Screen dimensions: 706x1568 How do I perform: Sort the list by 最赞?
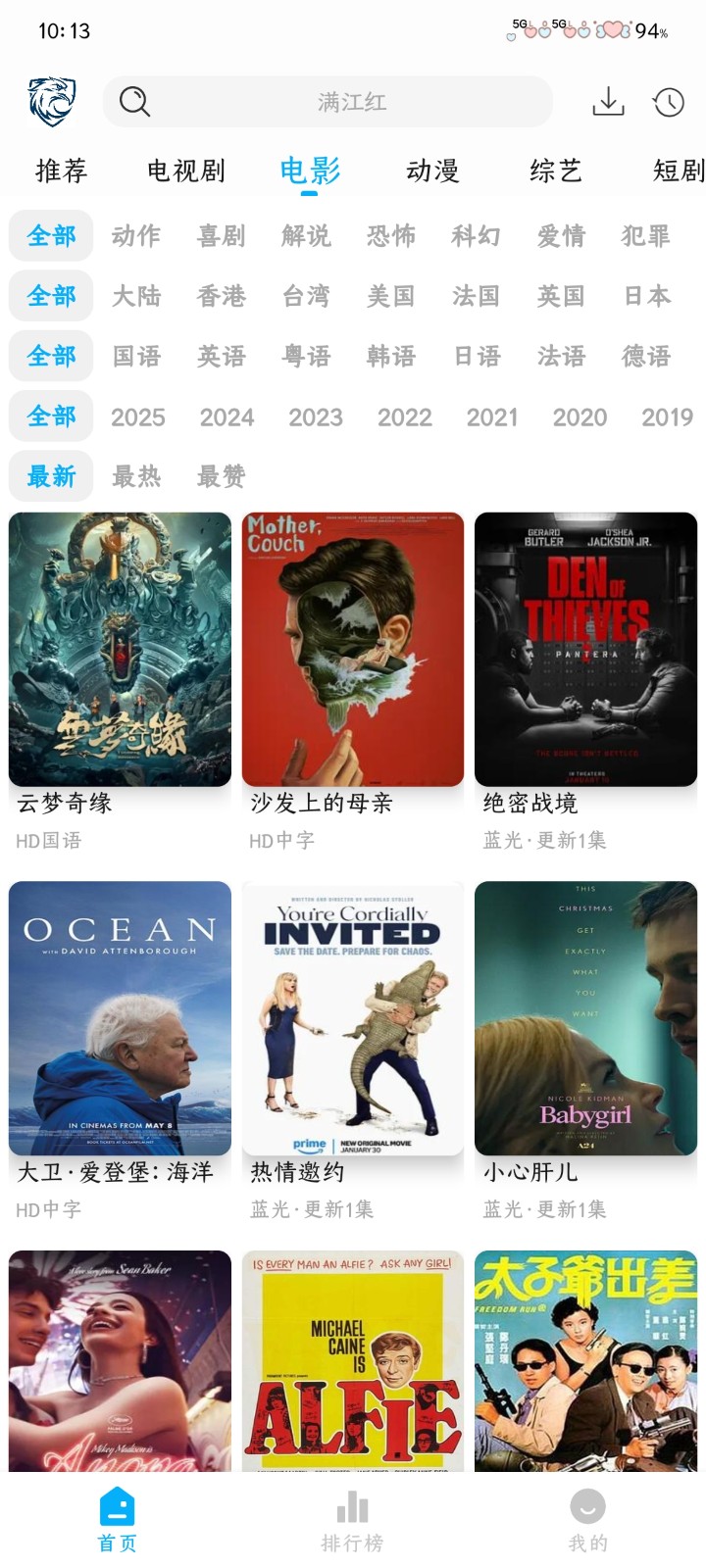point(222,477)
